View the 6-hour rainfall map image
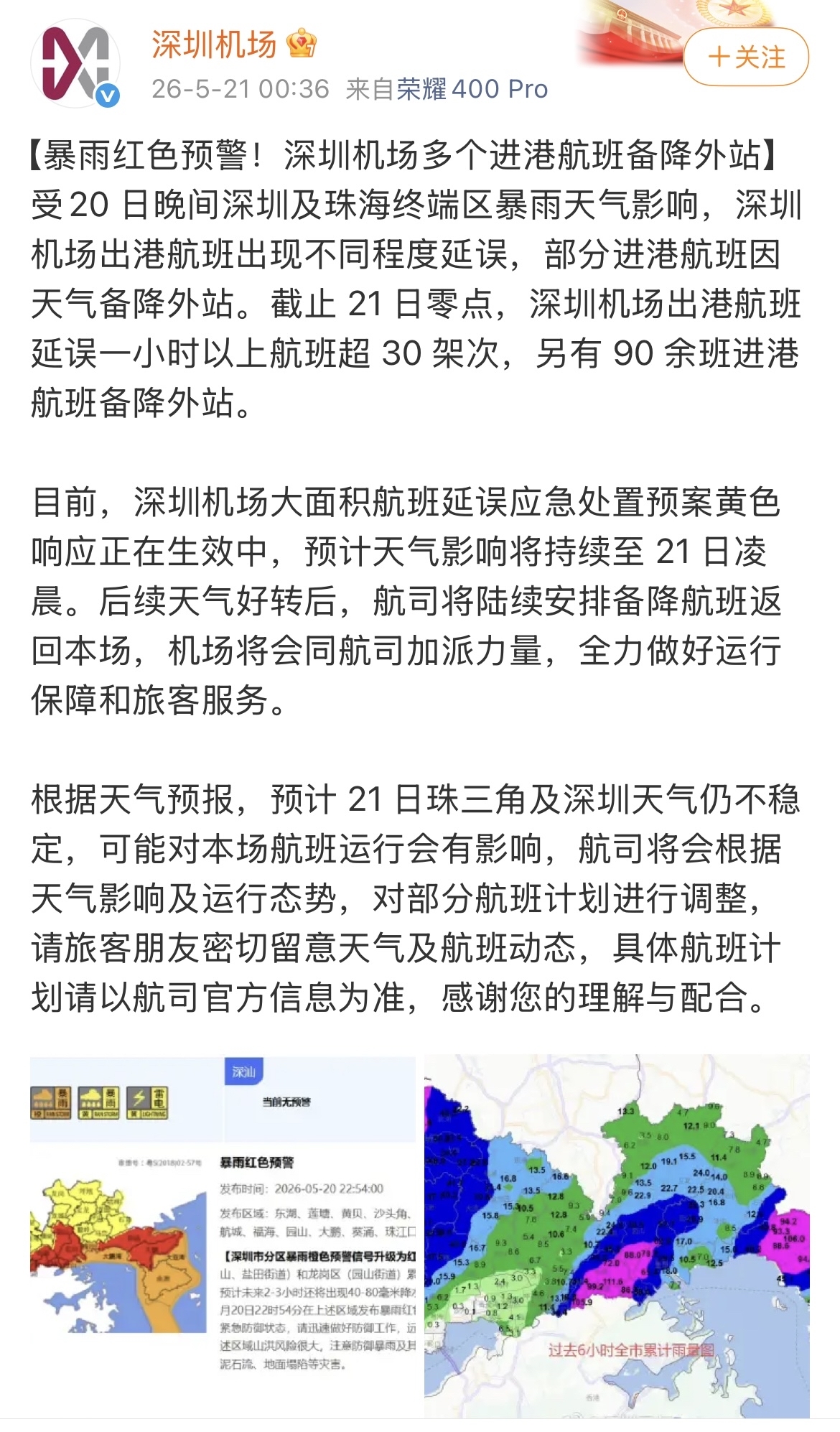This screenshot has width=840, height=1432. (x=617, y=1235)
